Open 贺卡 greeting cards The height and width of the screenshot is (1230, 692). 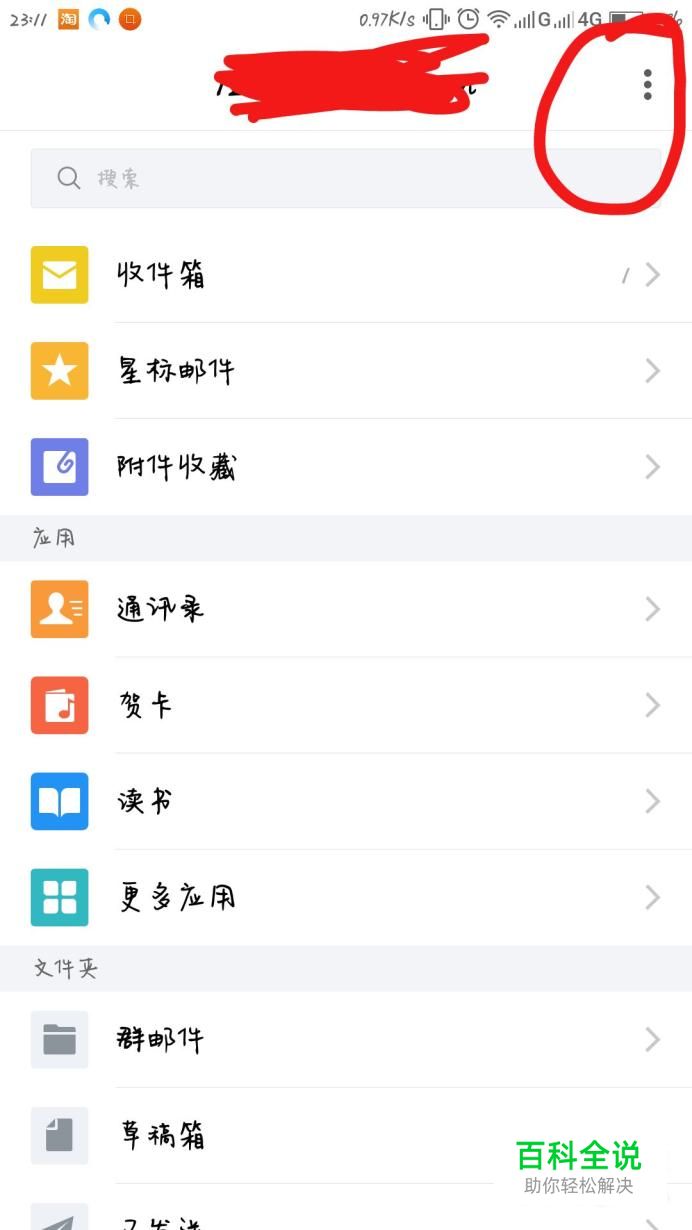coord(346,705)
